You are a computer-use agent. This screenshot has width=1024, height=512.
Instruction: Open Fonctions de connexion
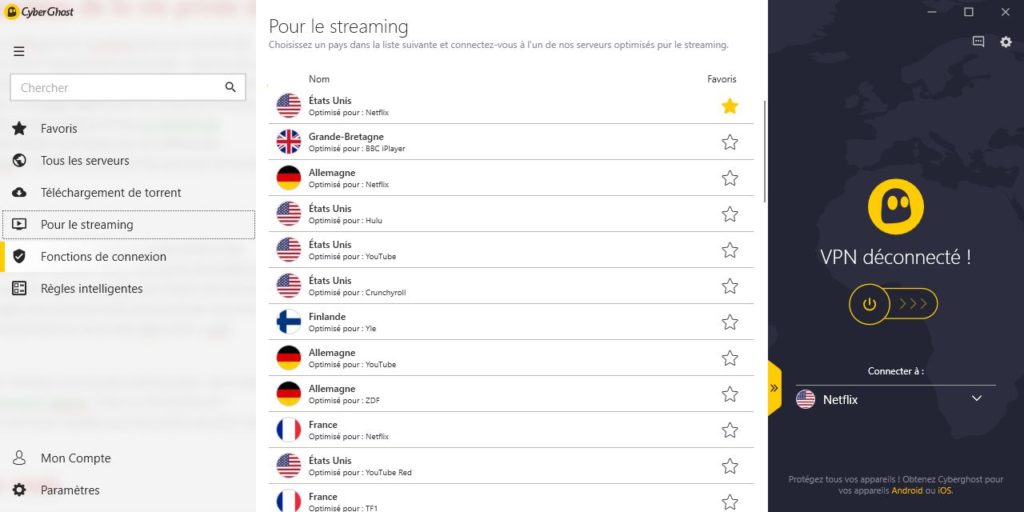pos(103,257)
